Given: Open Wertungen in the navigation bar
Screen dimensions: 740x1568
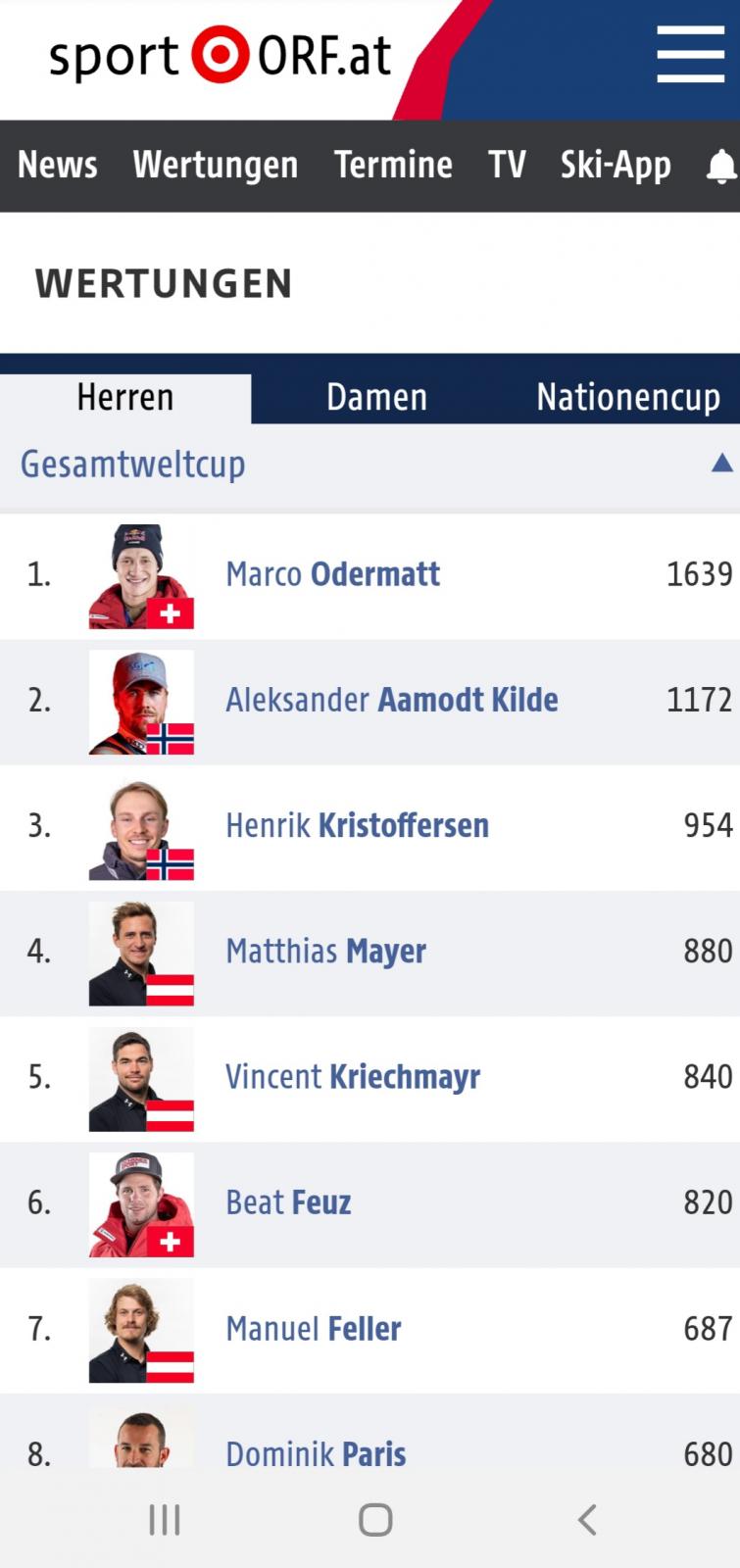Looking at the screenshot, I should (x=216, y=165).
